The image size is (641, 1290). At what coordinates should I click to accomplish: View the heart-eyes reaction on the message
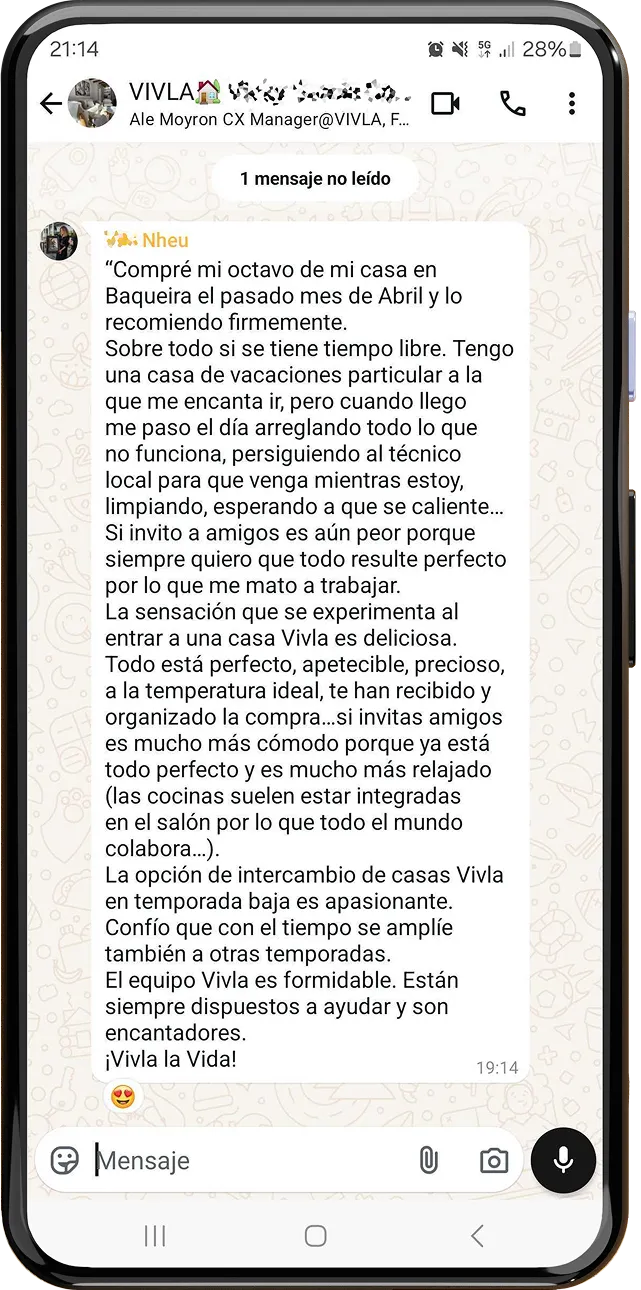(x=124, y=1097)
